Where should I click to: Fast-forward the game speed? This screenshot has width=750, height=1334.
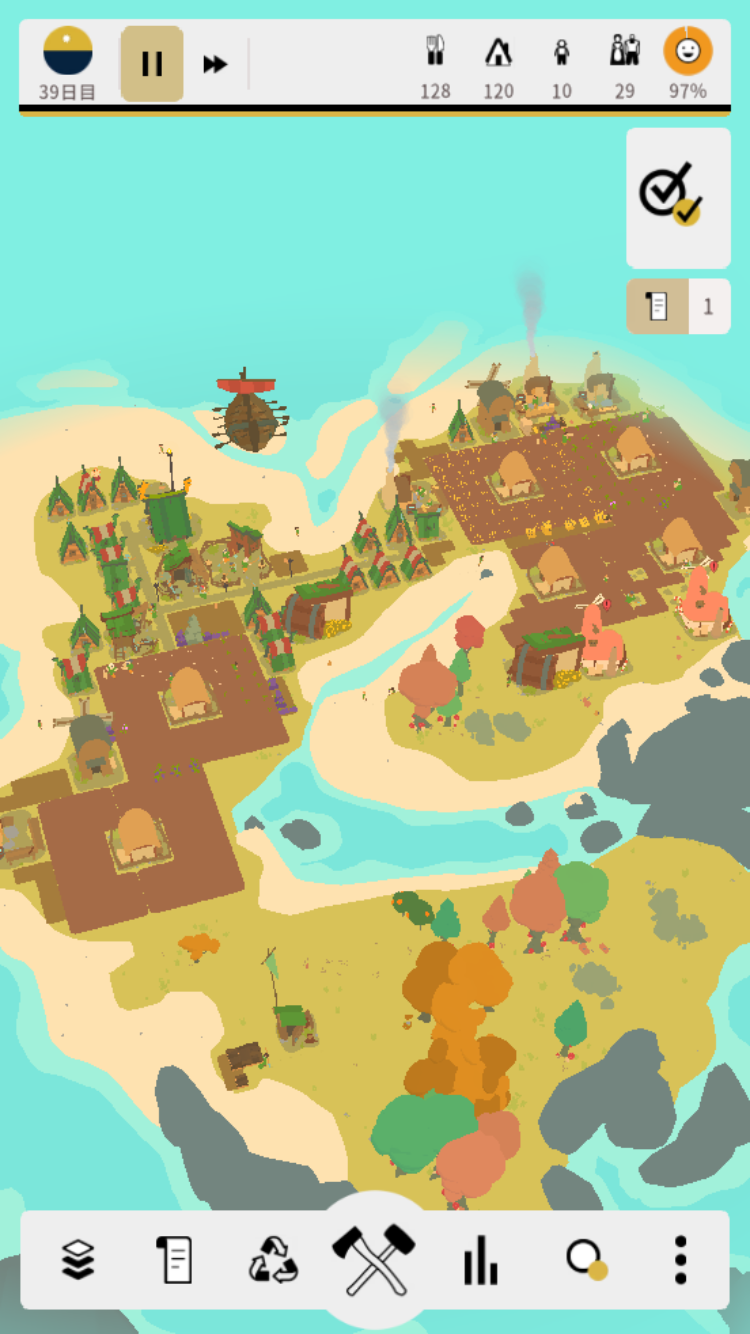coord(214,64)
